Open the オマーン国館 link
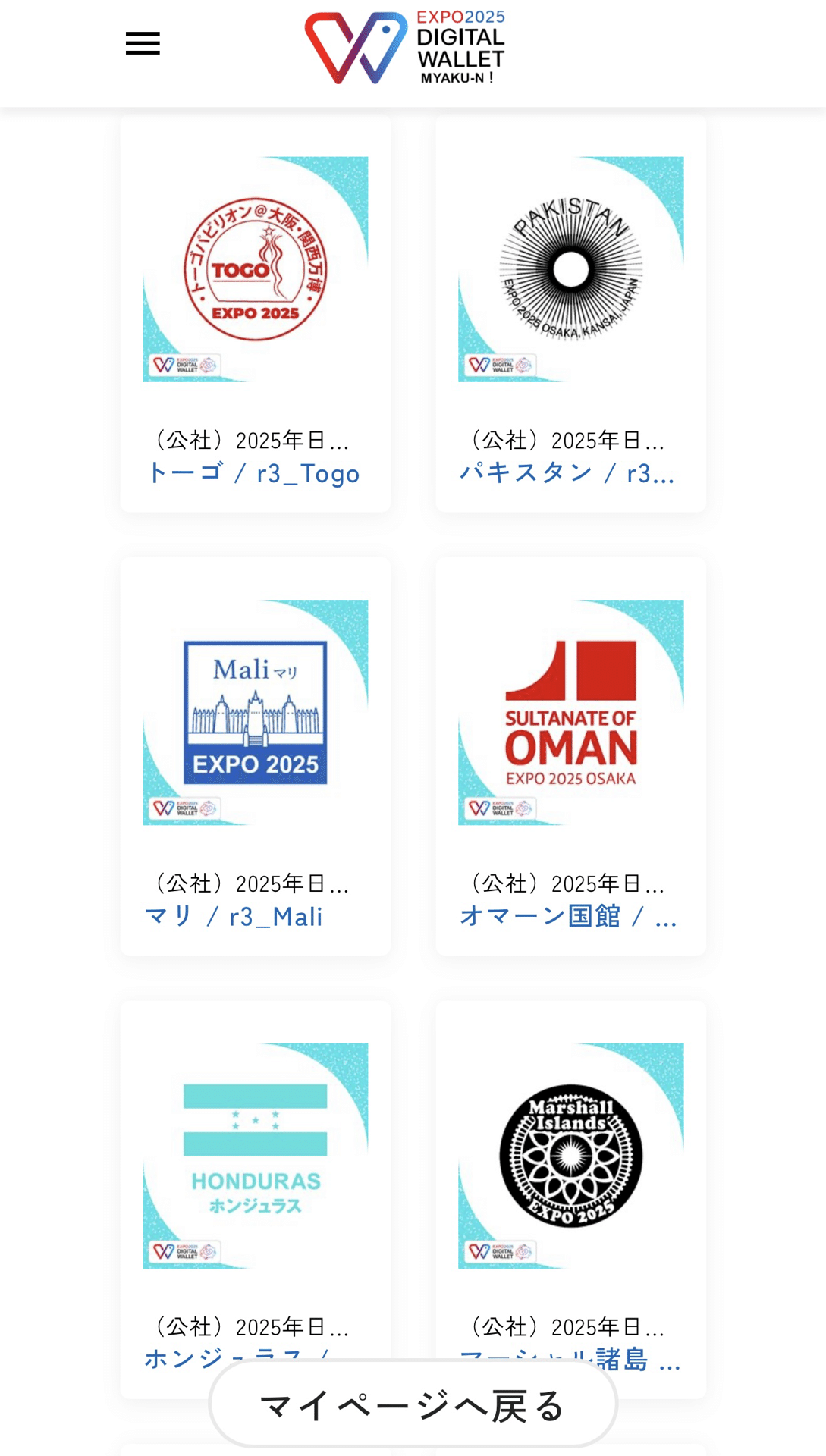This screenshot has width=826, height=1456. (568, 917)
